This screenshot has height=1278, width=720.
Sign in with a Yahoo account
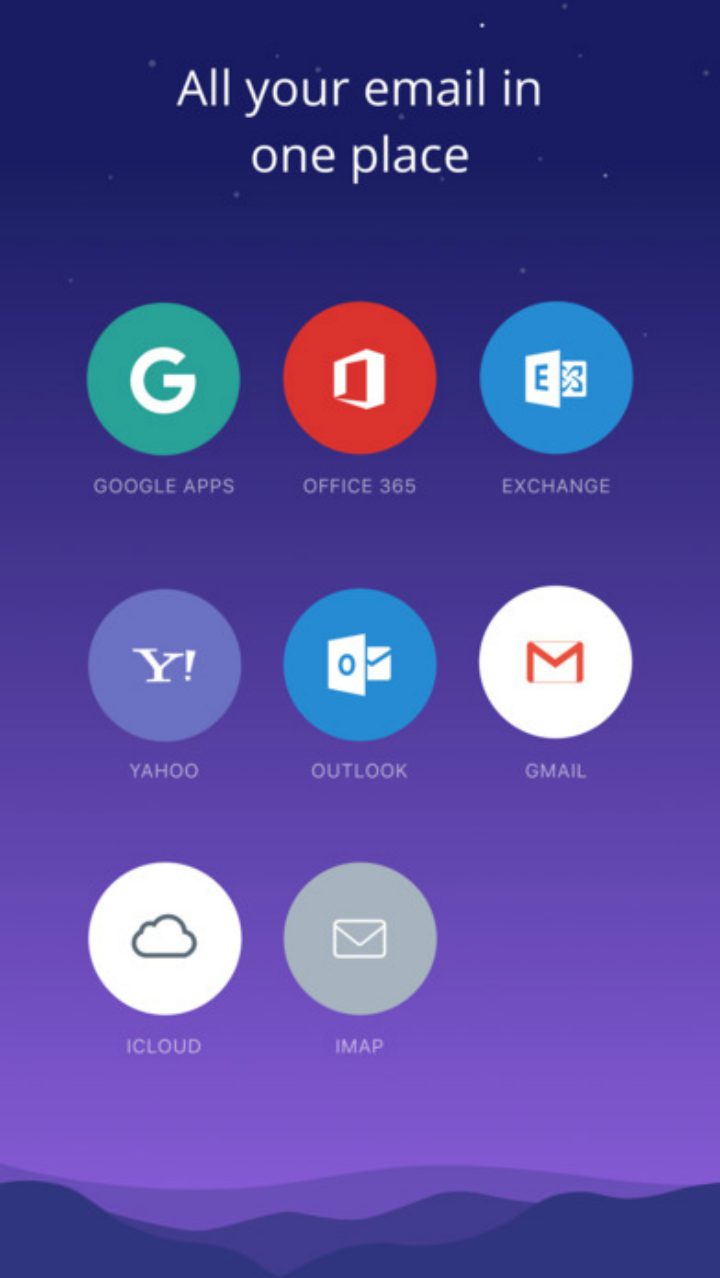164,664
